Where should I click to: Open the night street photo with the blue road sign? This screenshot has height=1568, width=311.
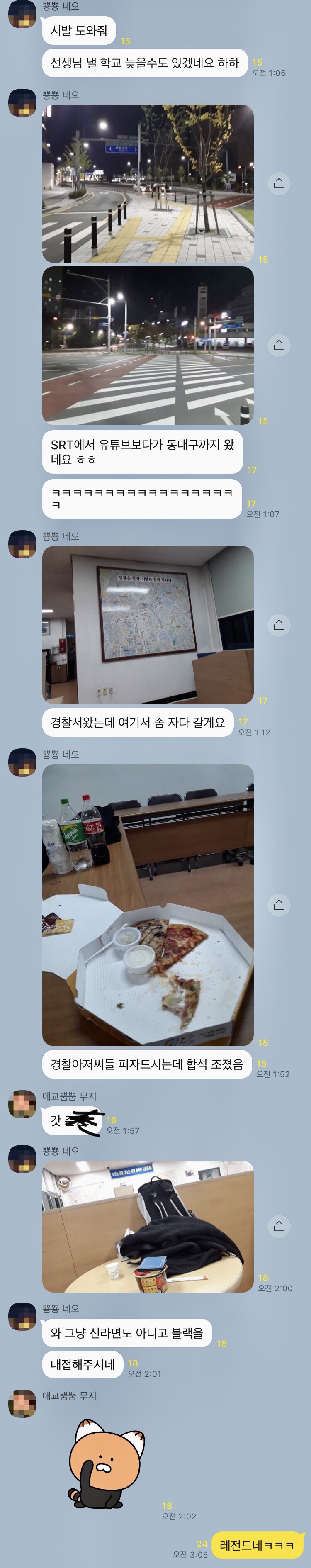[x=148, y=183]
